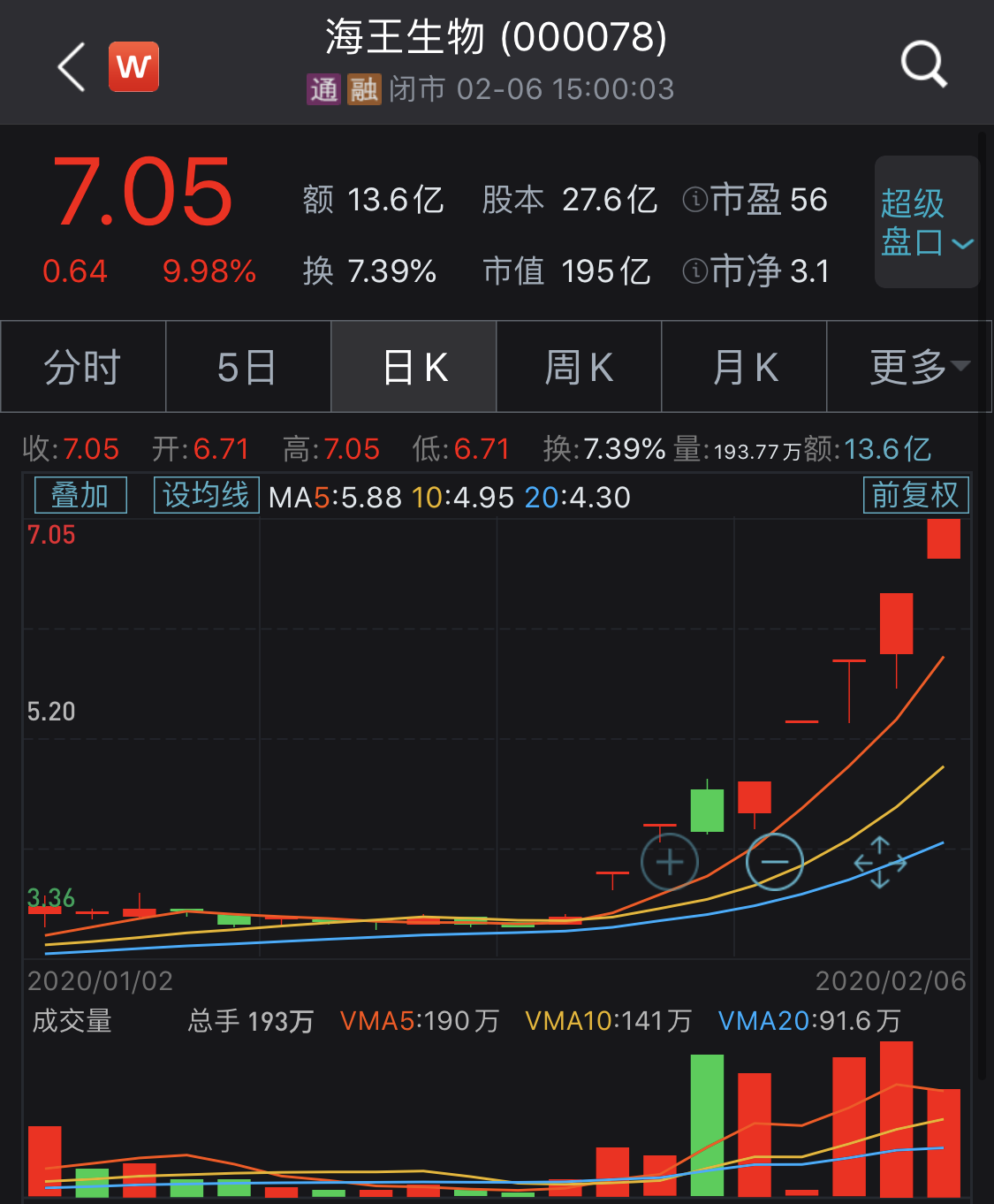Go back using the top-left arrow
994x1204 pixels.
[x=72, y=66]
